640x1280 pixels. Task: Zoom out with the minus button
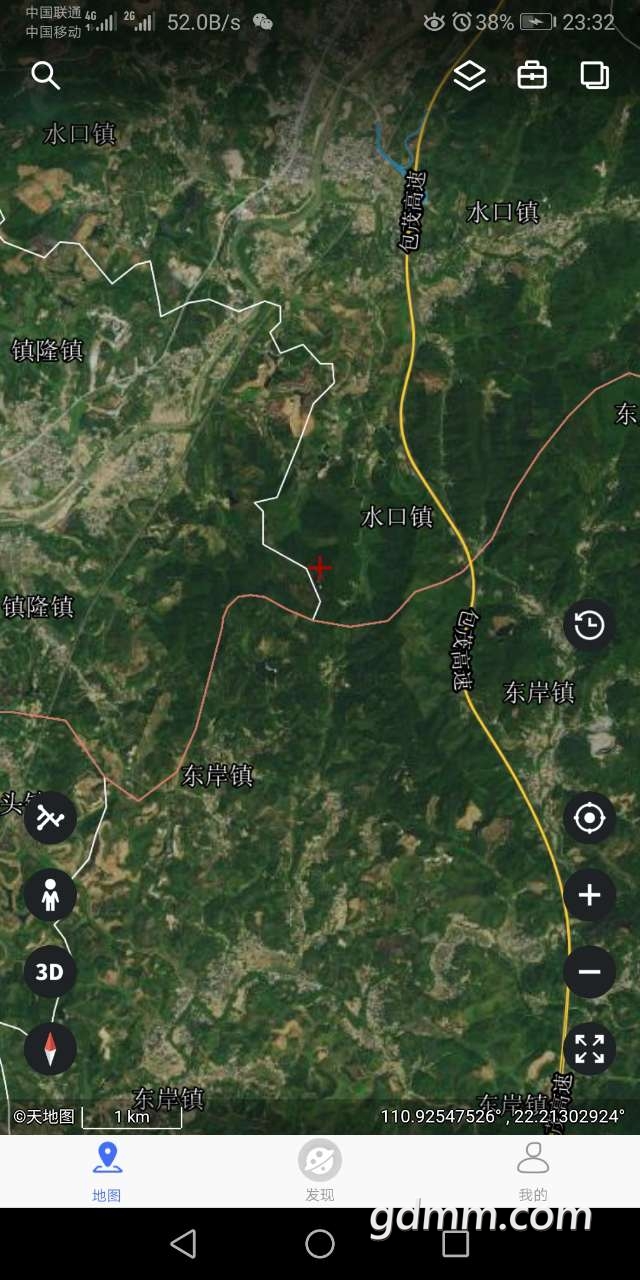pos(589,972)
